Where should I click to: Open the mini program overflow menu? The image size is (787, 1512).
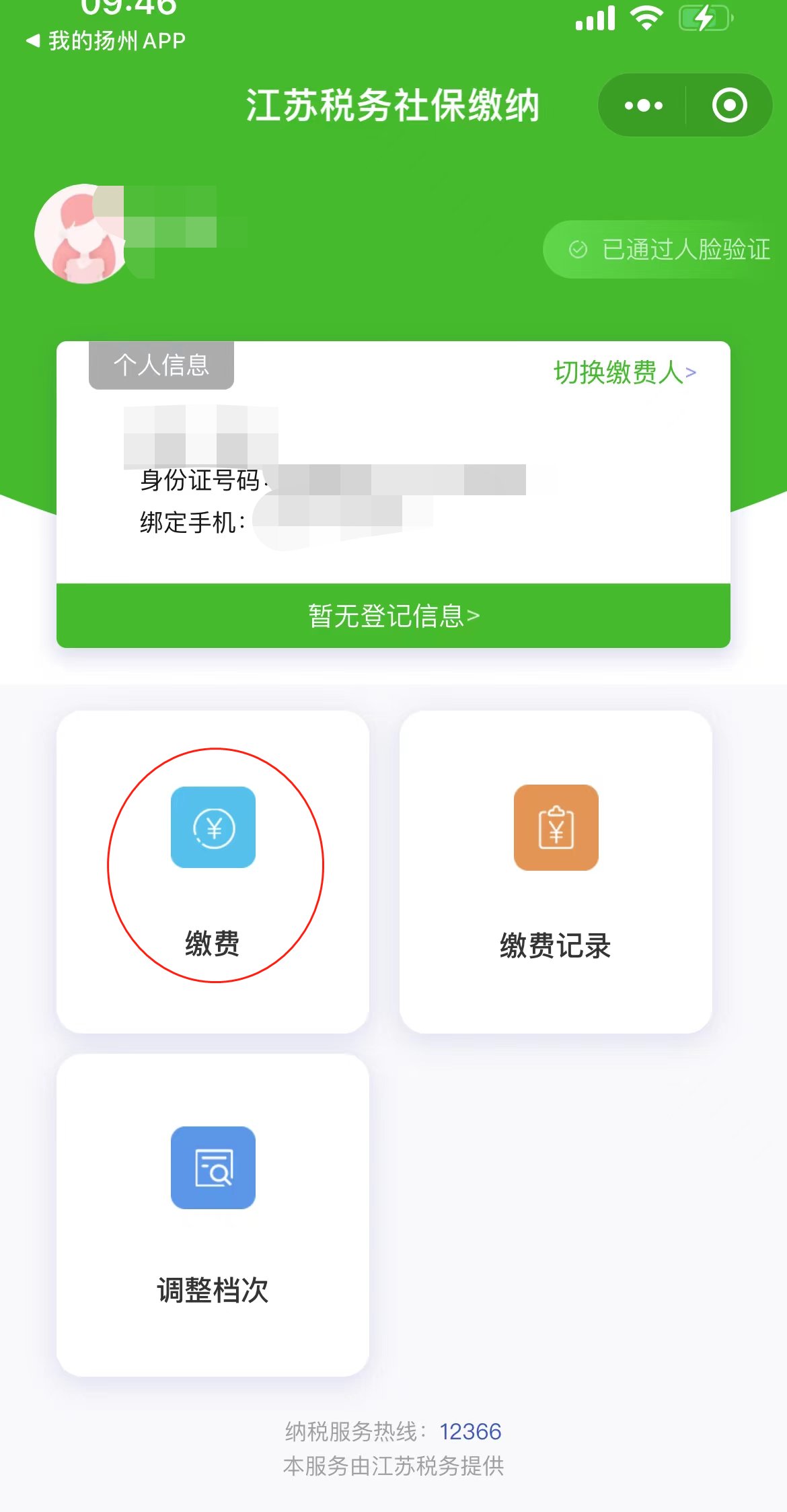pos(643,106)
